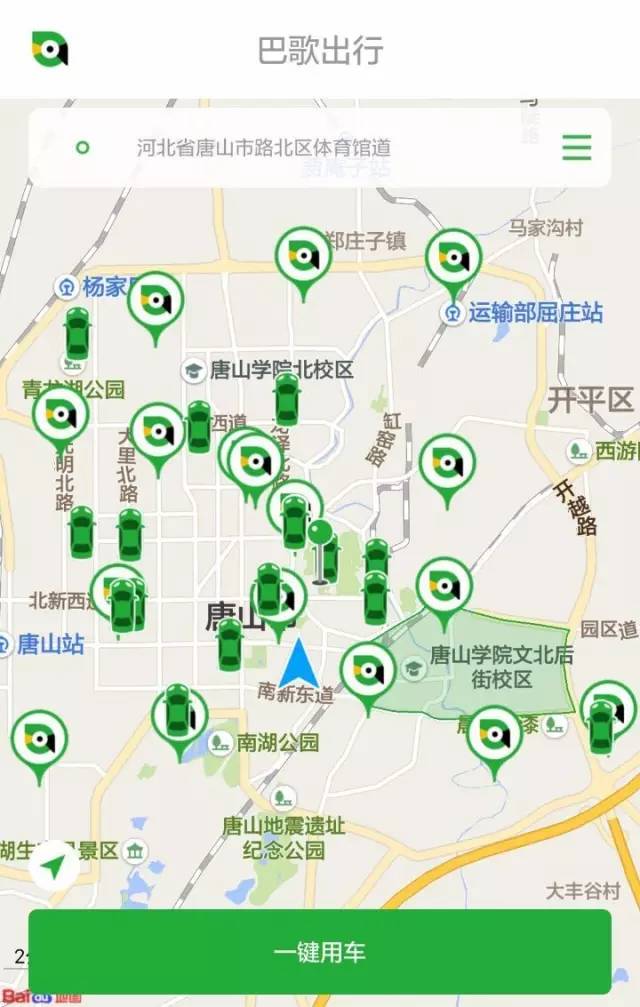
Task: Recenter the map on my location
Action: coord(54,866)
